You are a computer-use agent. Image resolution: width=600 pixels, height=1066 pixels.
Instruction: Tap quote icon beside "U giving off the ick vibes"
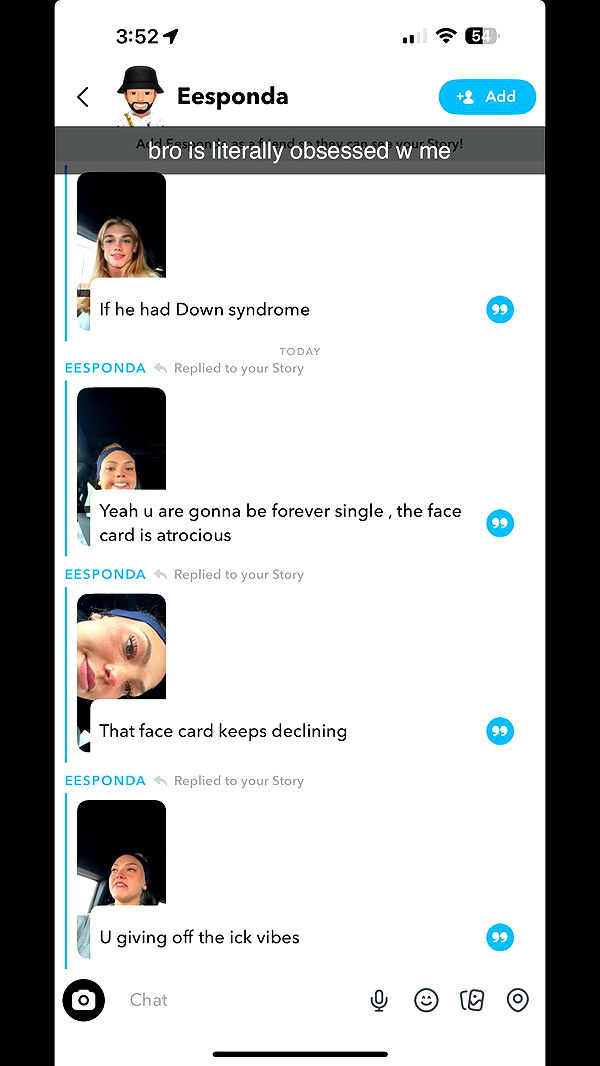pyautogui.click(x=500, y=937)
